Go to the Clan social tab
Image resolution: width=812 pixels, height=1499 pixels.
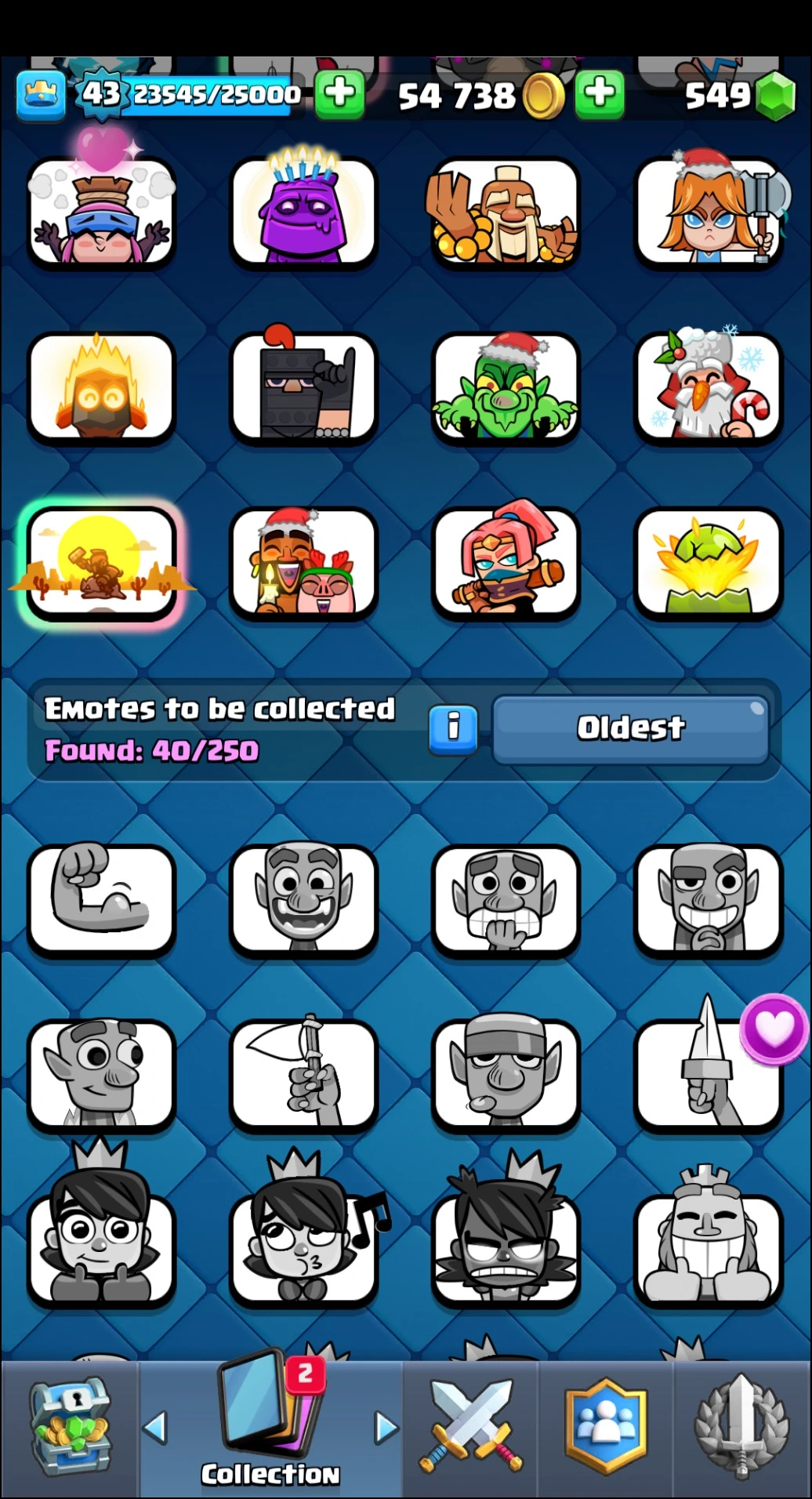point(606,1427)
